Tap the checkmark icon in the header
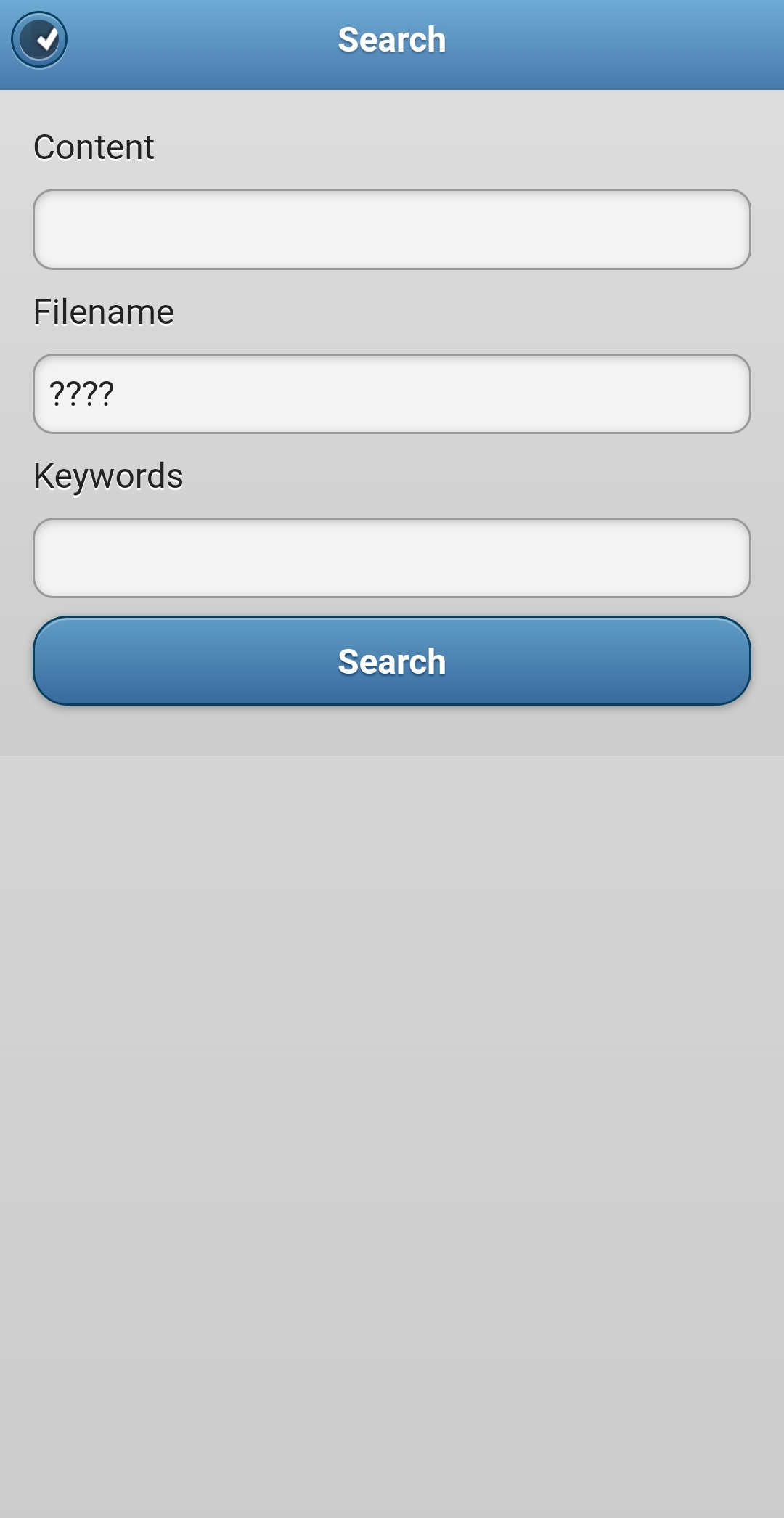Image resolution: width=784 pixels, height=1518 pixels. [39, 40]
